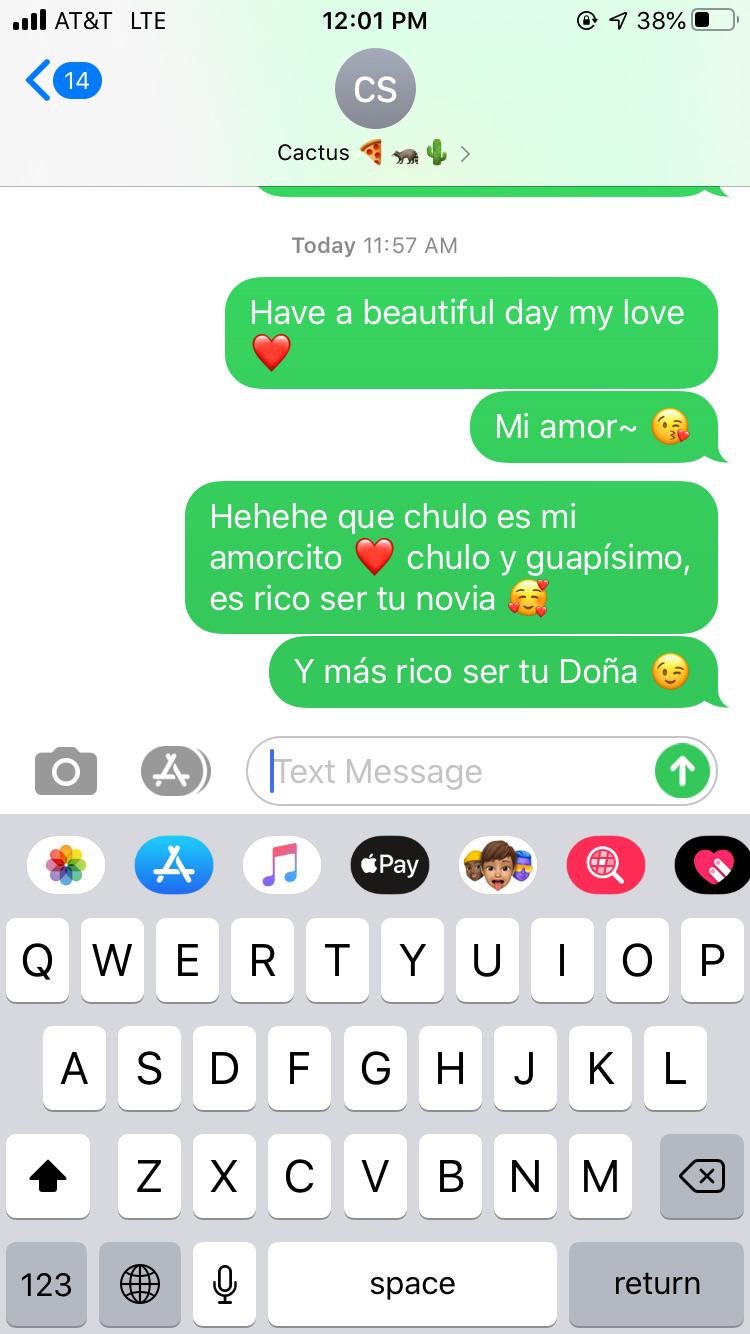This screenshot has width=750, height=1334.
Task: Toggle the iMessage apps drawer button
Action: click(174, 771)
